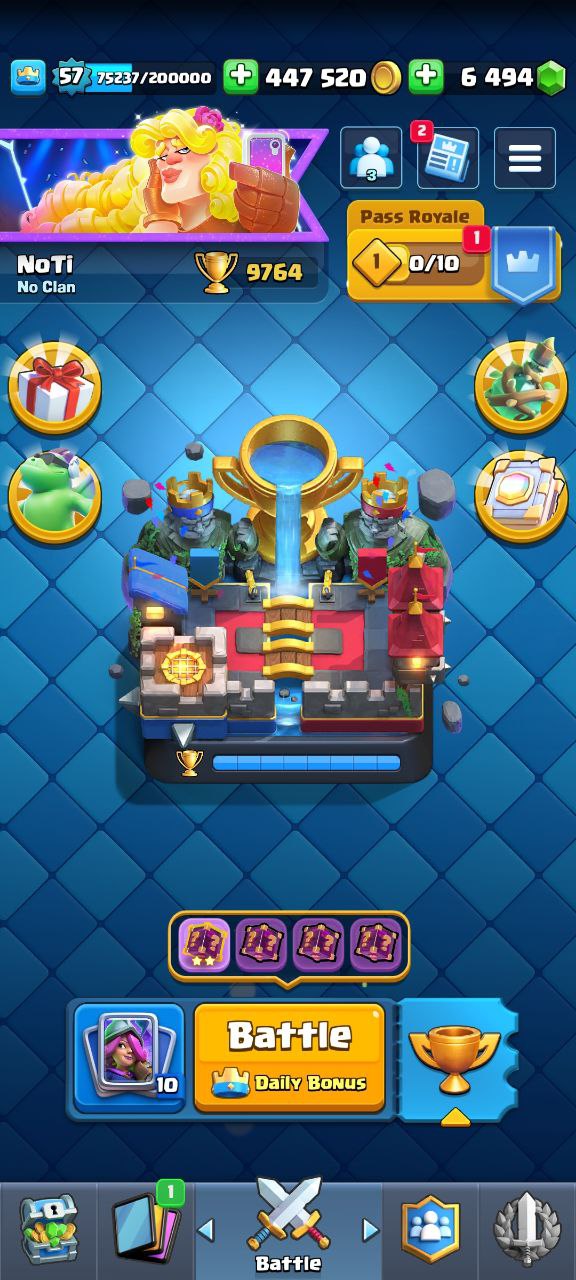The height and width of the screenshot is (1280, 576).
Task: Open the news feed icon
Action: coord(447,158)
